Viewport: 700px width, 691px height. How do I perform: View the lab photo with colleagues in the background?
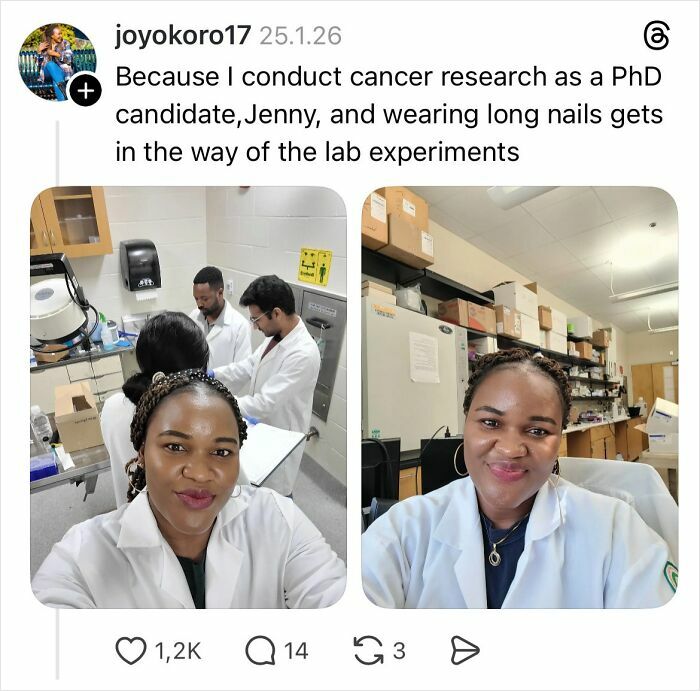click(x=188, y=397)
